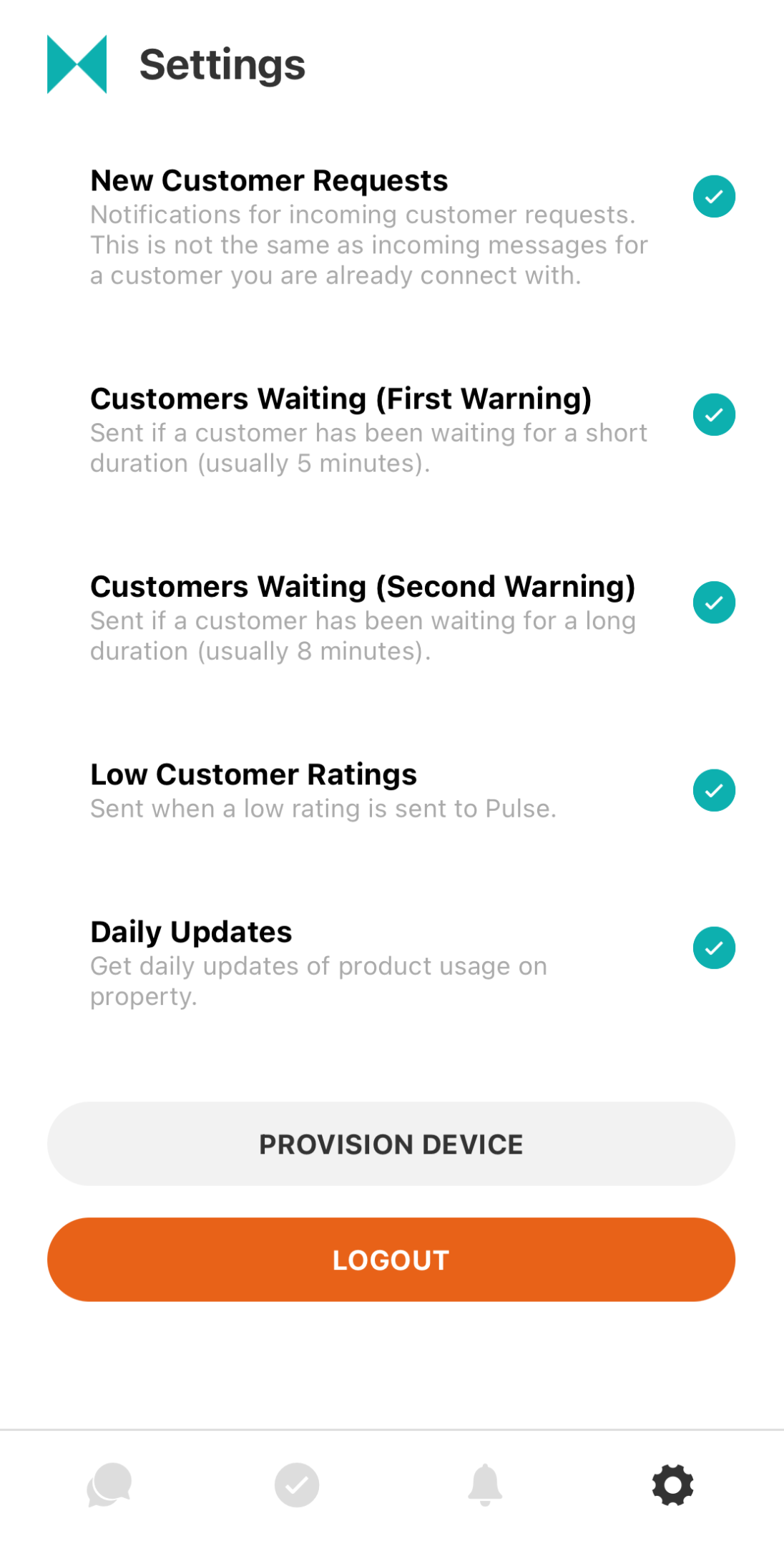Turn off Low Customer Ratings alerts
The image size is (784, 1546).
point(714,790)
